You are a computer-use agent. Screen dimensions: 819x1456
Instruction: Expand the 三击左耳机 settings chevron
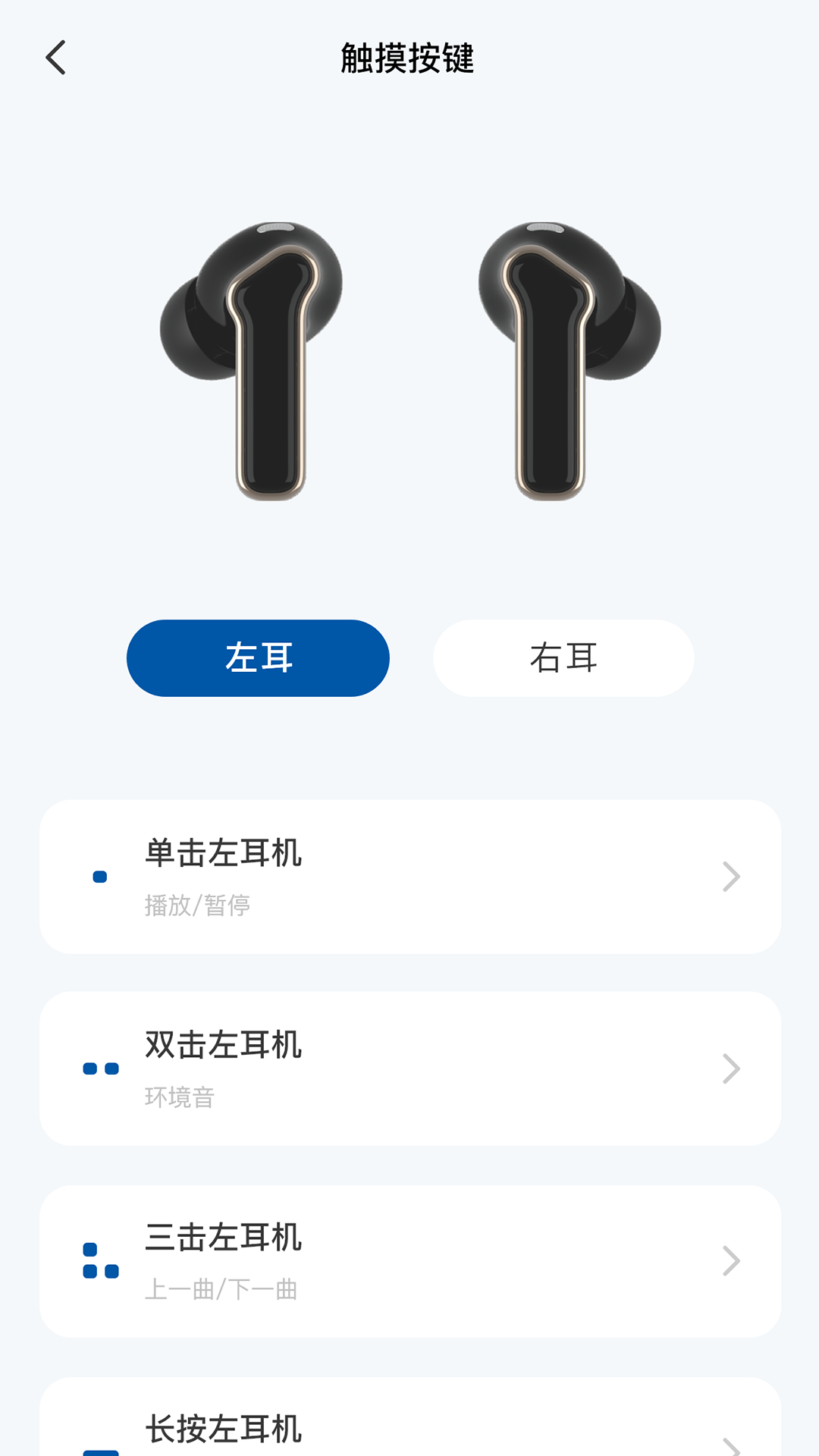click(730, 1258)
